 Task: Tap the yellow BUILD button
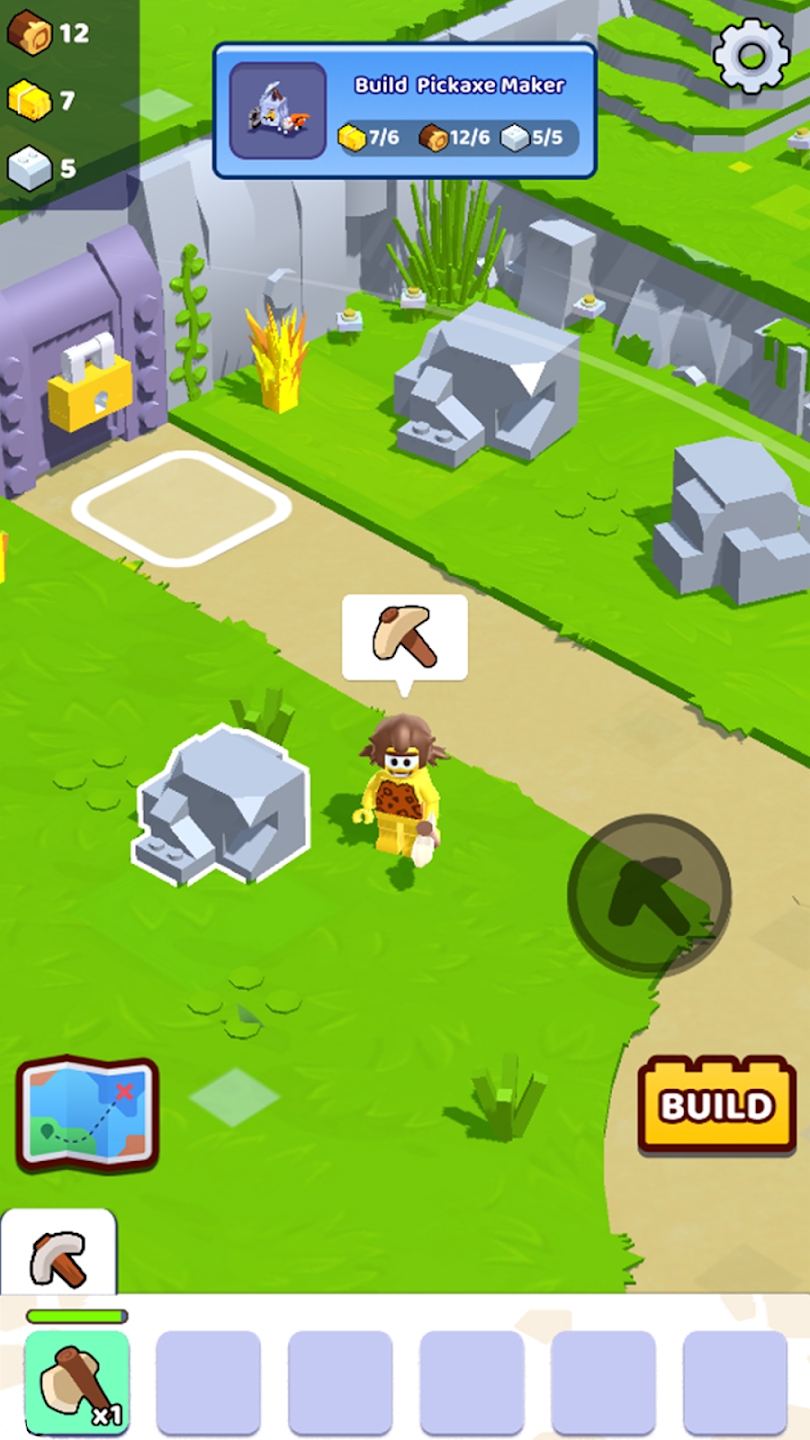pyautogui.click(x=717, y=1106)
